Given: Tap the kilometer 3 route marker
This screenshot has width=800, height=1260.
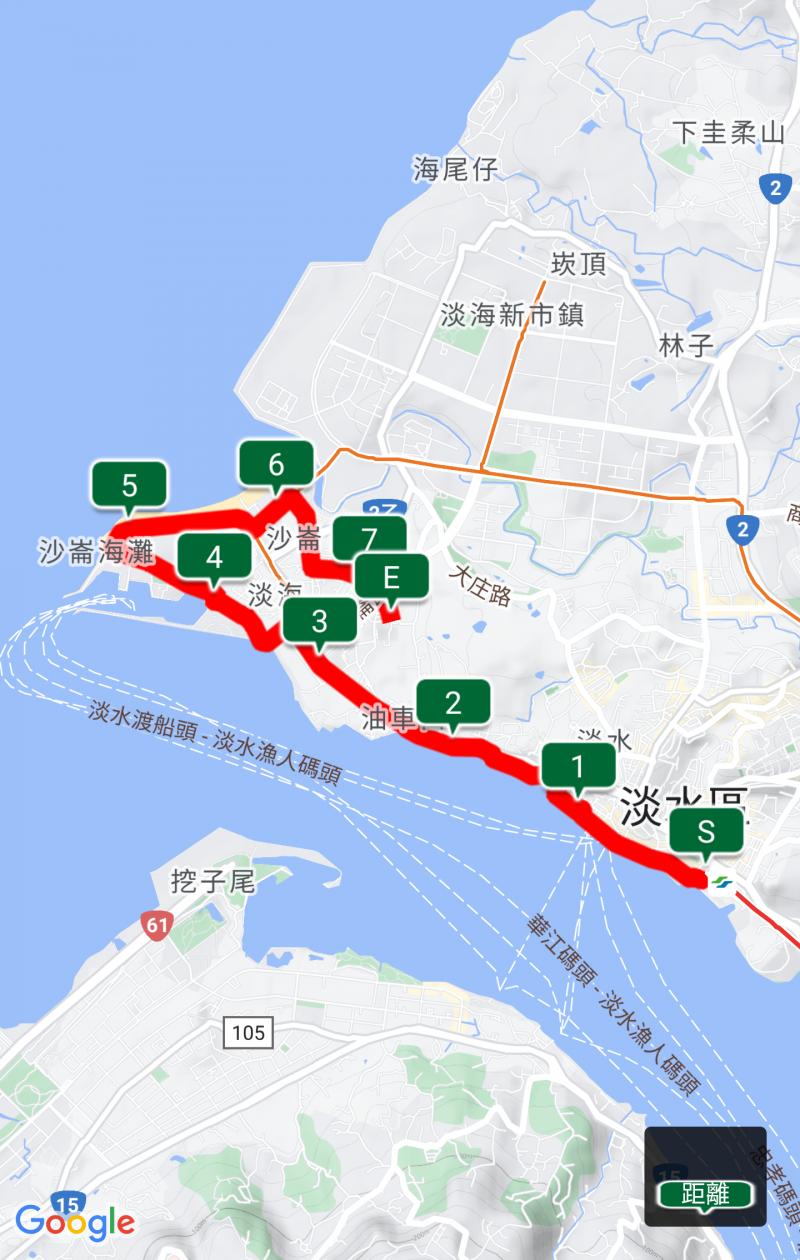Looking at the screenshot, I should click(319, 622).
